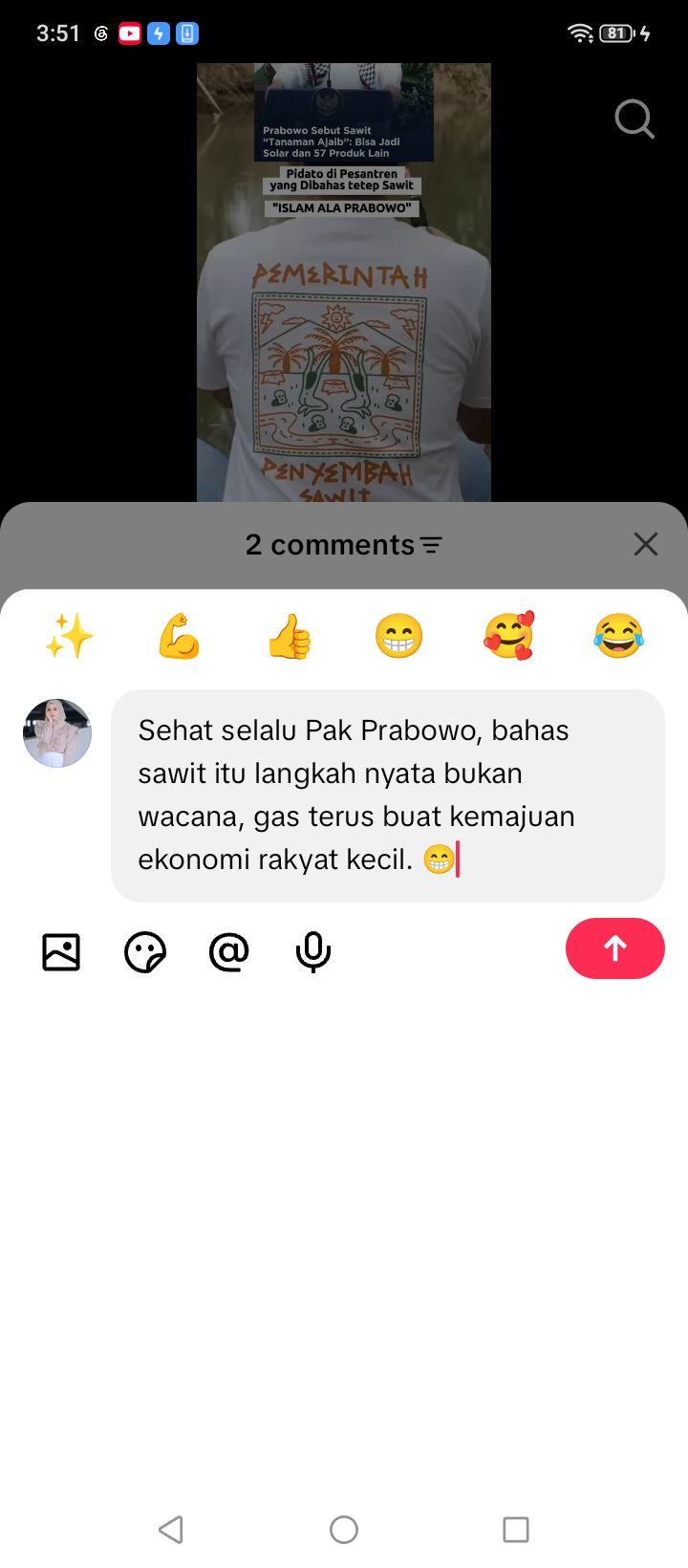Open the comment sort filter
The height and width of the screenshot is (1568, 688).
coord(432,545)
